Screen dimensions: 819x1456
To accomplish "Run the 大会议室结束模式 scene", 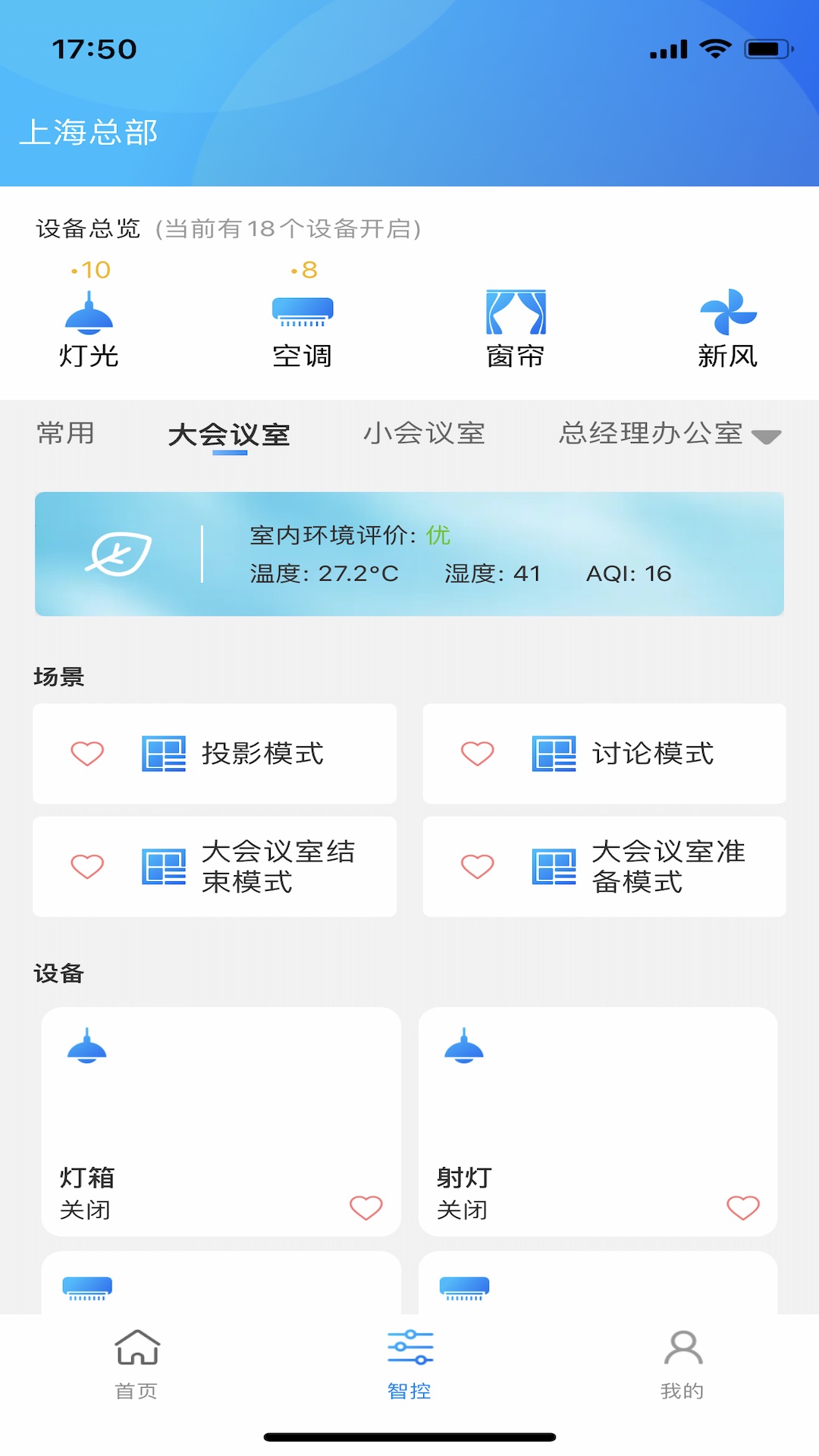I will pyautogui.click(x=215, y=867).
